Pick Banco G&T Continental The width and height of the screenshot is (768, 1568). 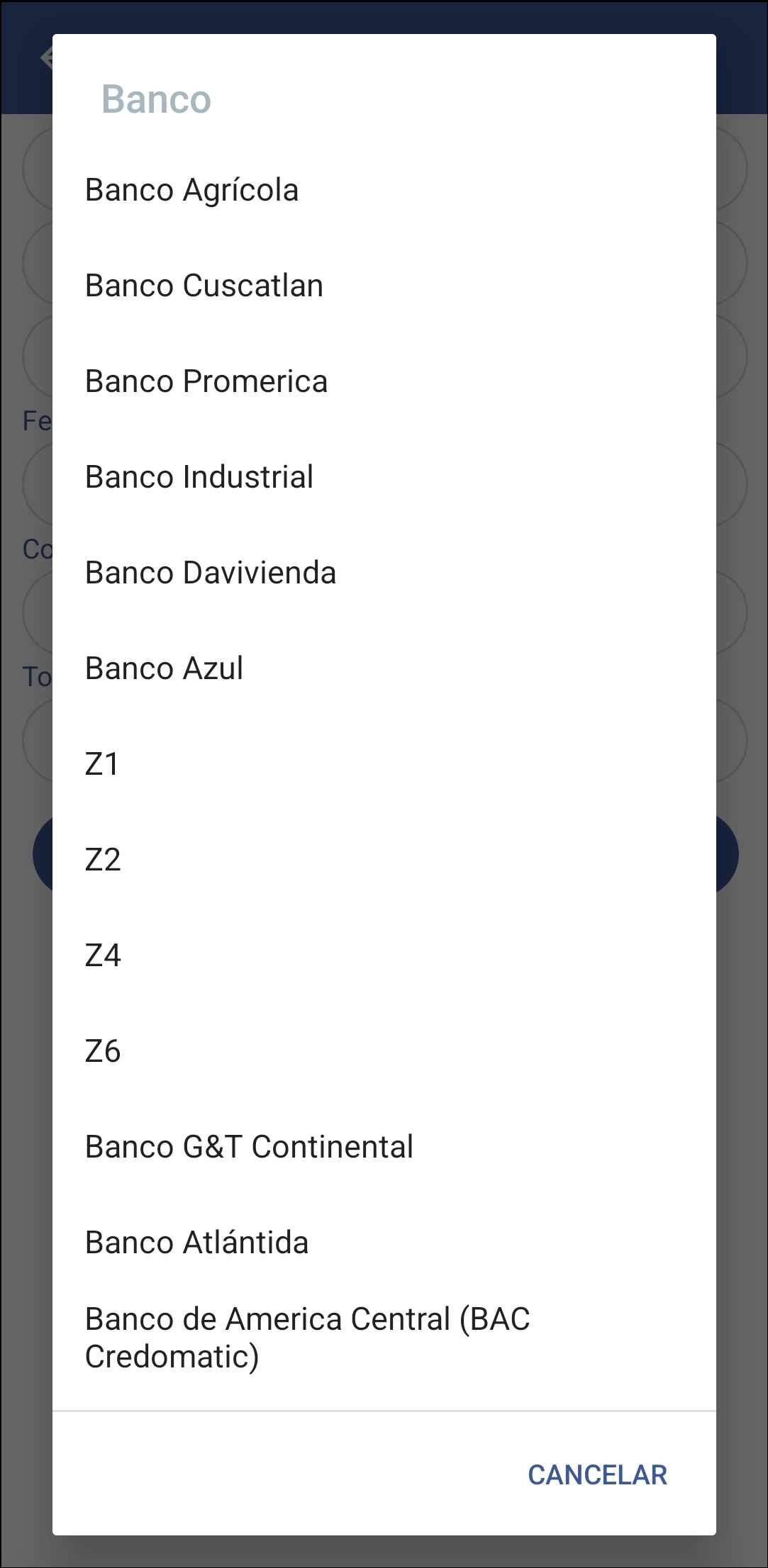click(x=249, y=1148)
